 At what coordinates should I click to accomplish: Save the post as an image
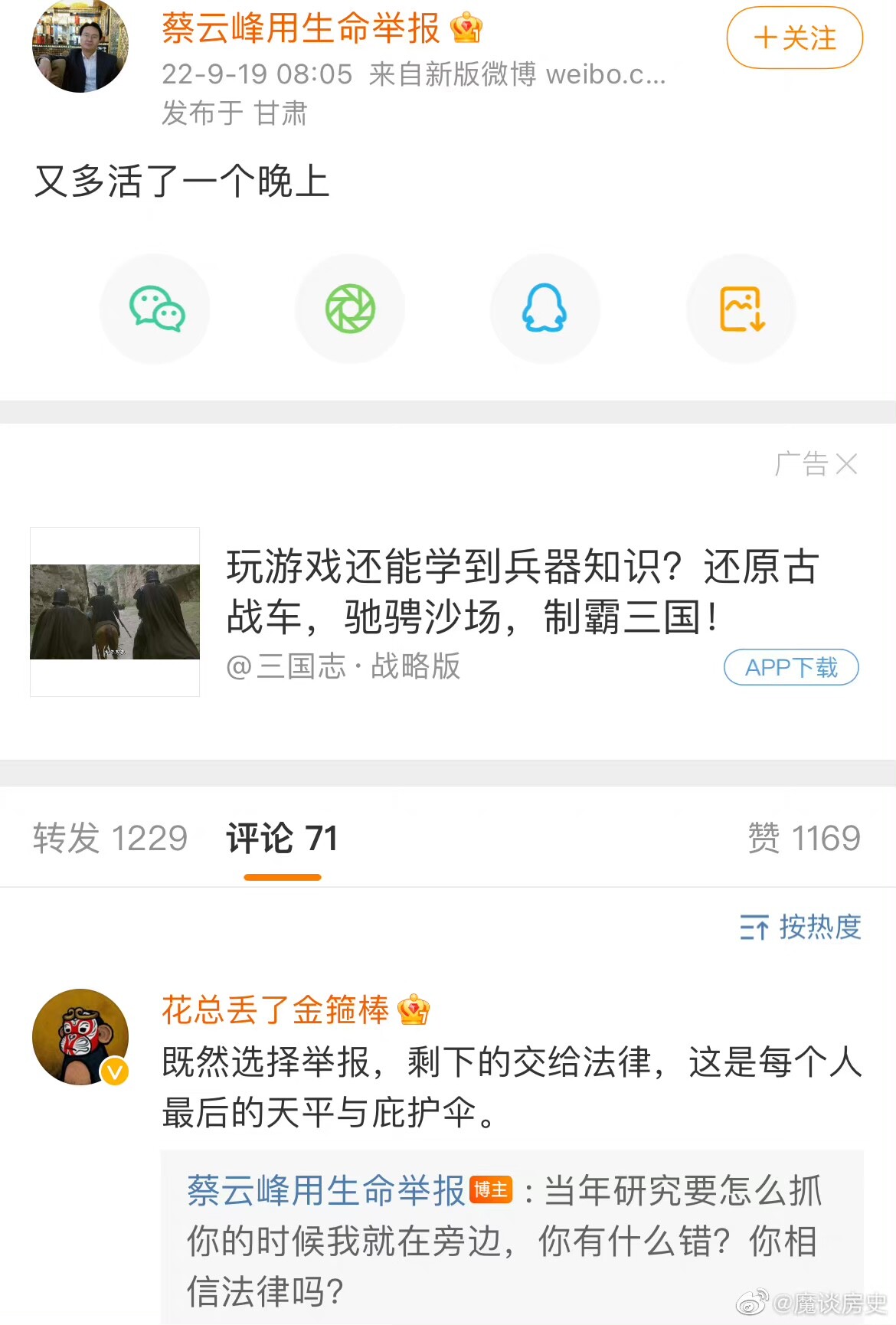[741, 309]
